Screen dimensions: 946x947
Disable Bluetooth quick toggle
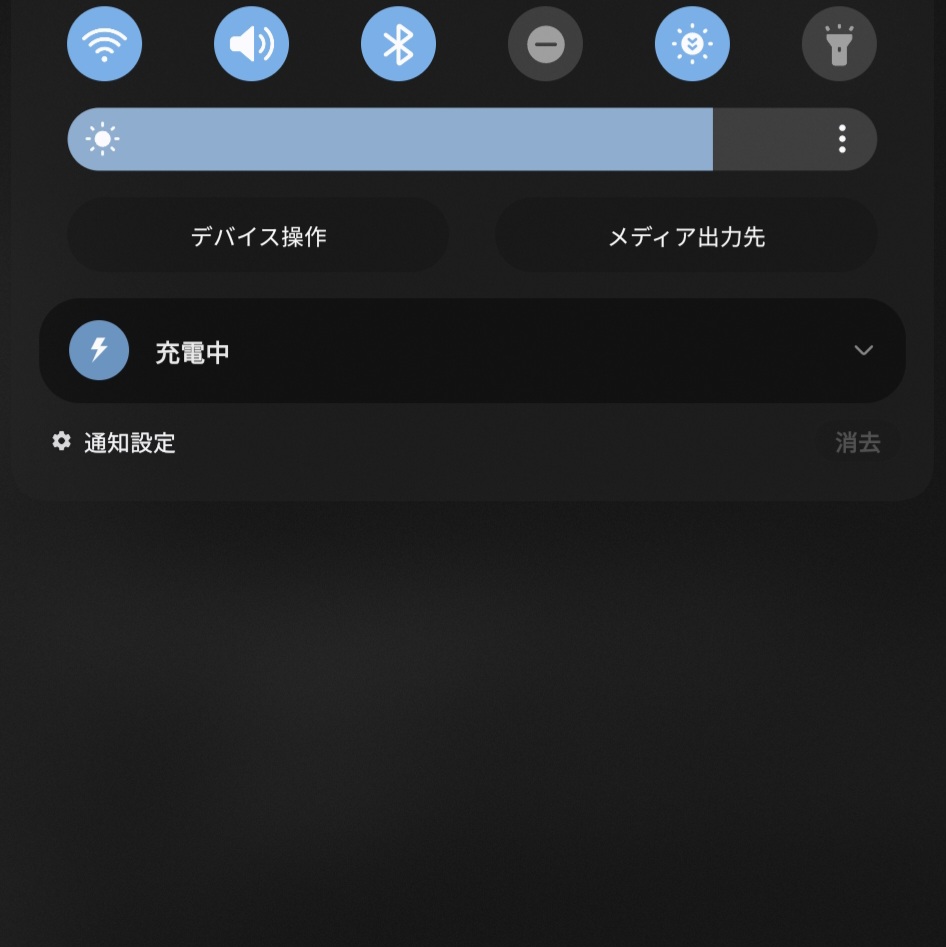click(398, 44)
